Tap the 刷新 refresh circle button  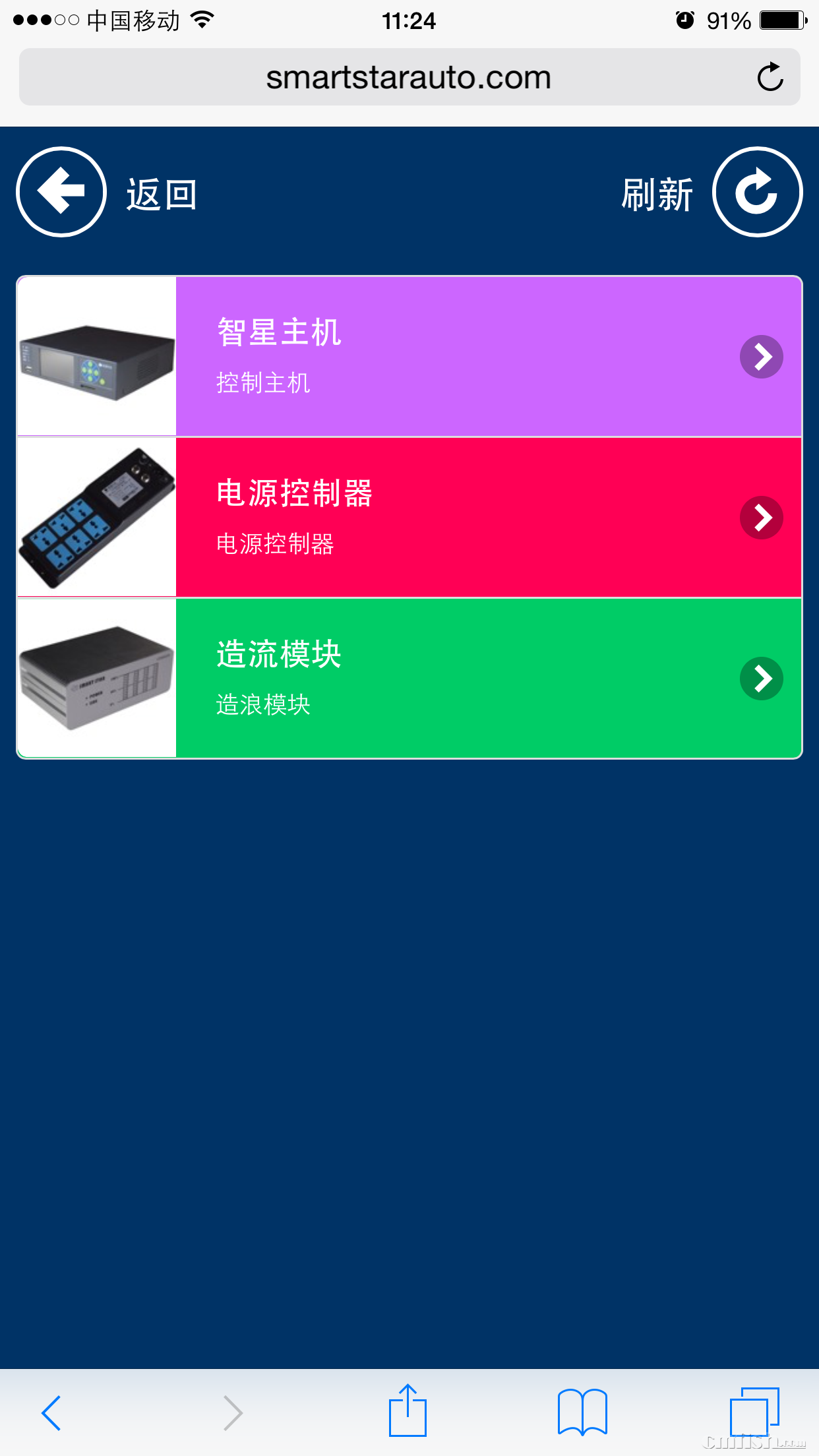click(757, 192)
